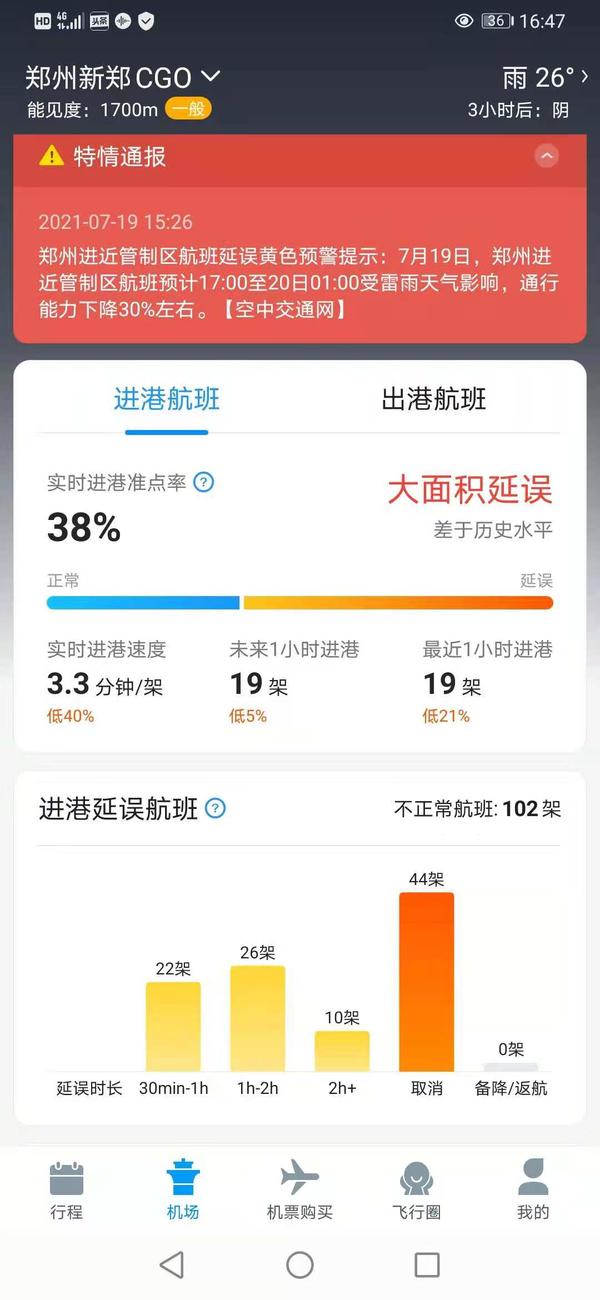Show help for 实时进港准点率
This screenshot has width=600, height=1300.
203,483
